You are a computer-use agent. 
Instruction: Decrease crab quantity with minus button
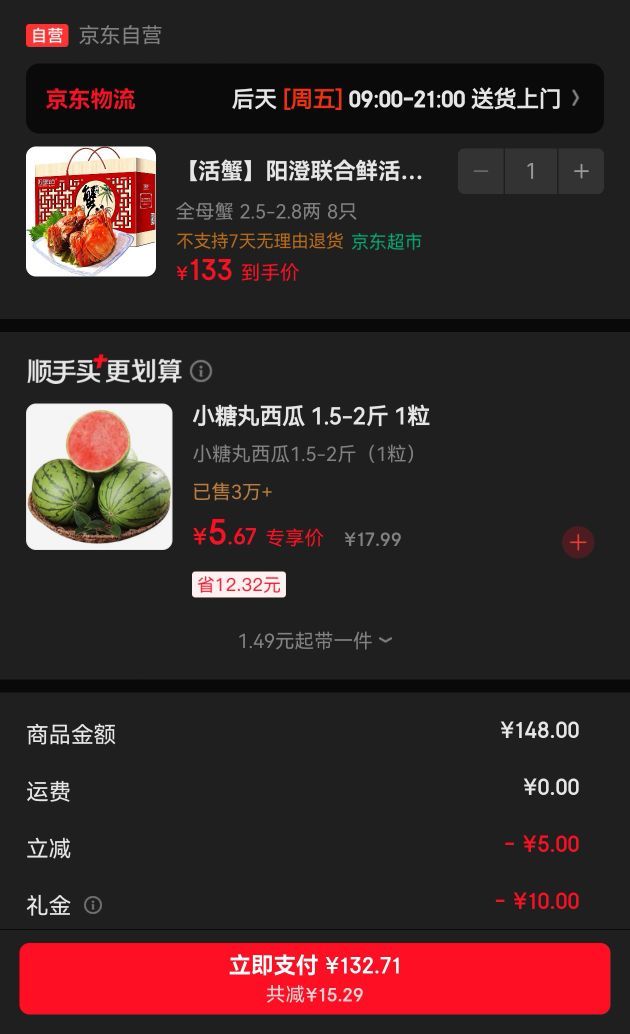[481, 171]
